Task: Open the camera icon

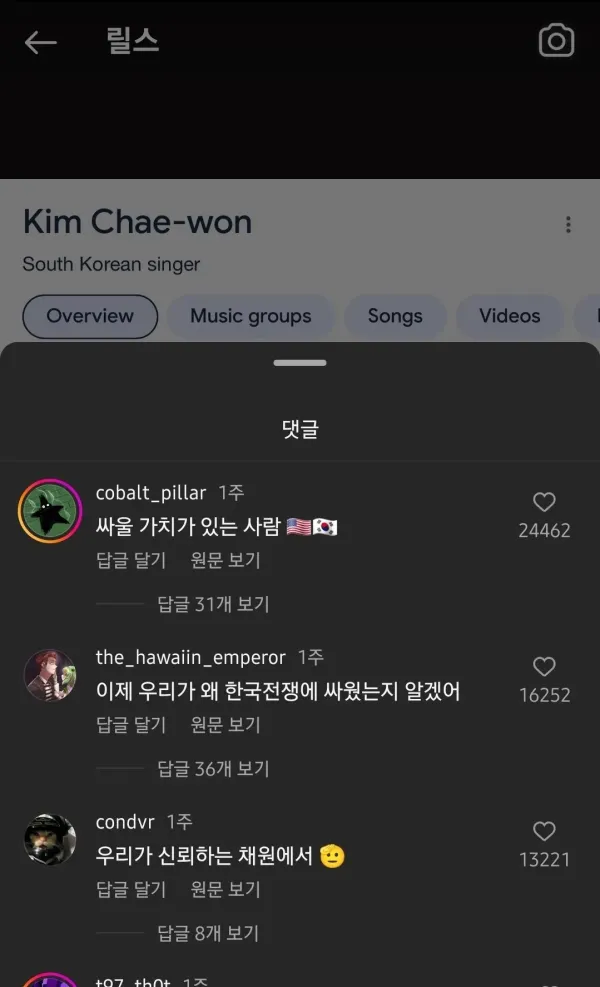Action: [x=556, y=41]
